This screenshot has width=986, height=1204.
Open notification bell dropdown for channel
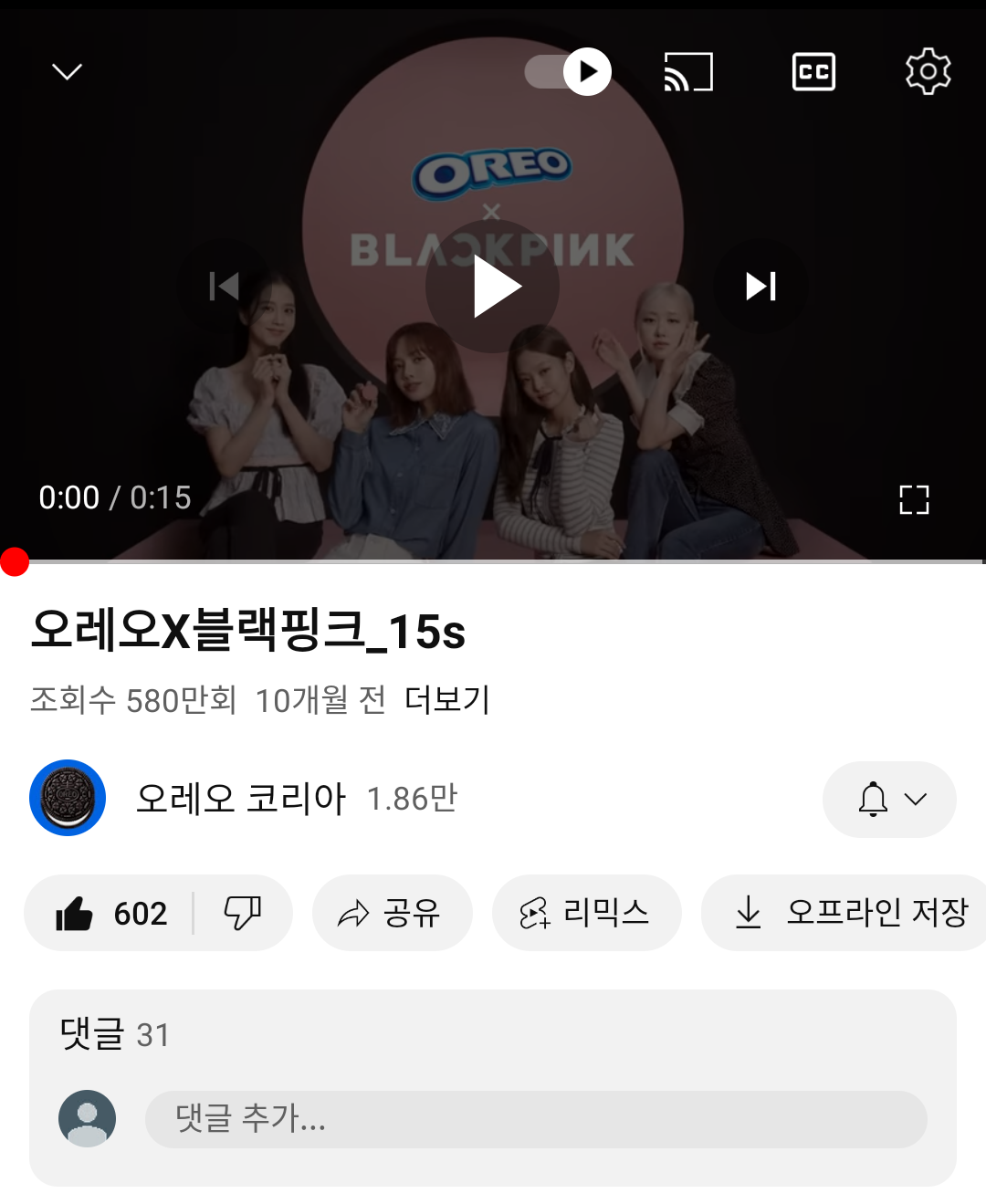point(889,800)
